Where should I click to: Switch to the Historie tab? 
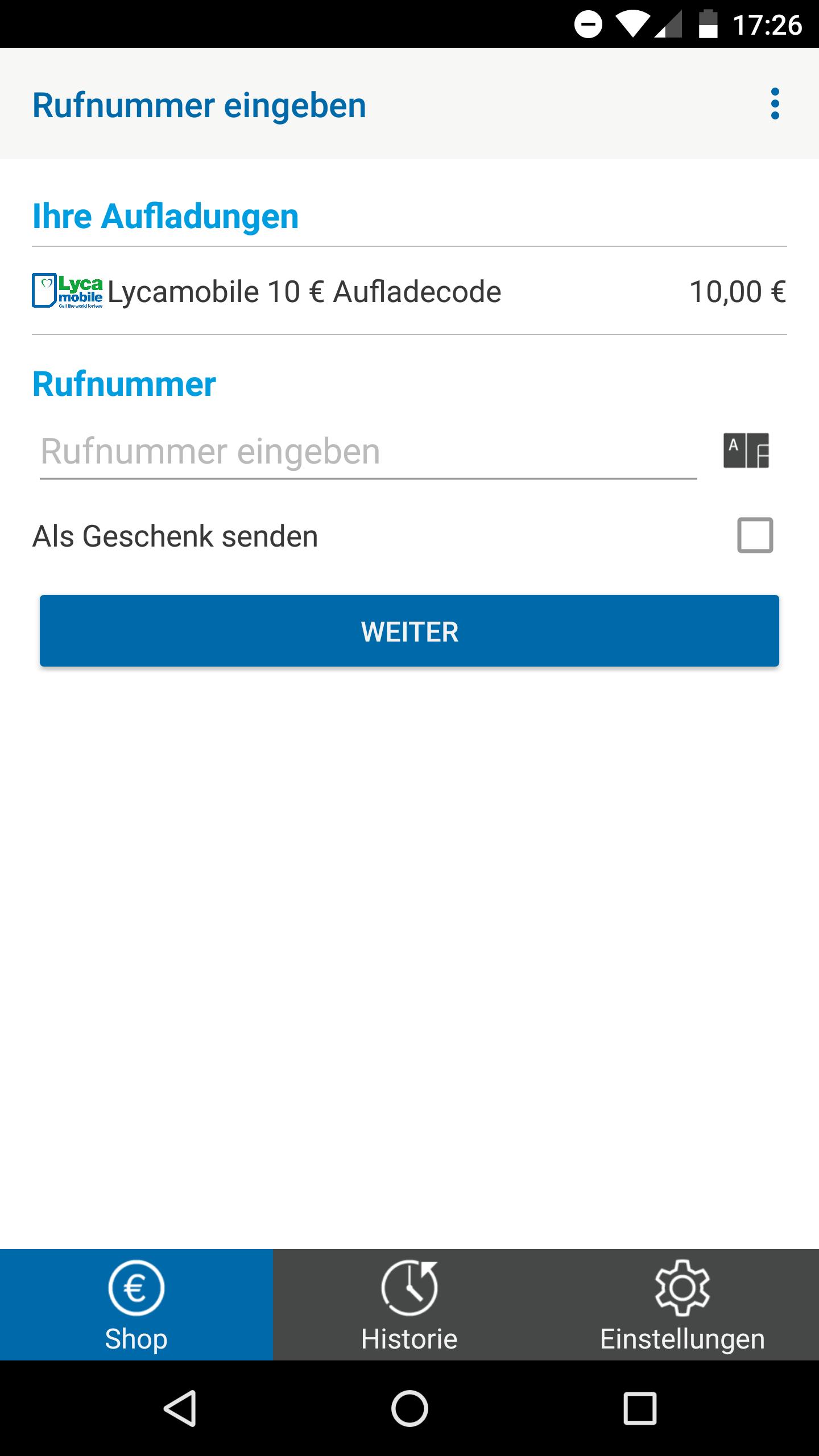pos(409,1308)
